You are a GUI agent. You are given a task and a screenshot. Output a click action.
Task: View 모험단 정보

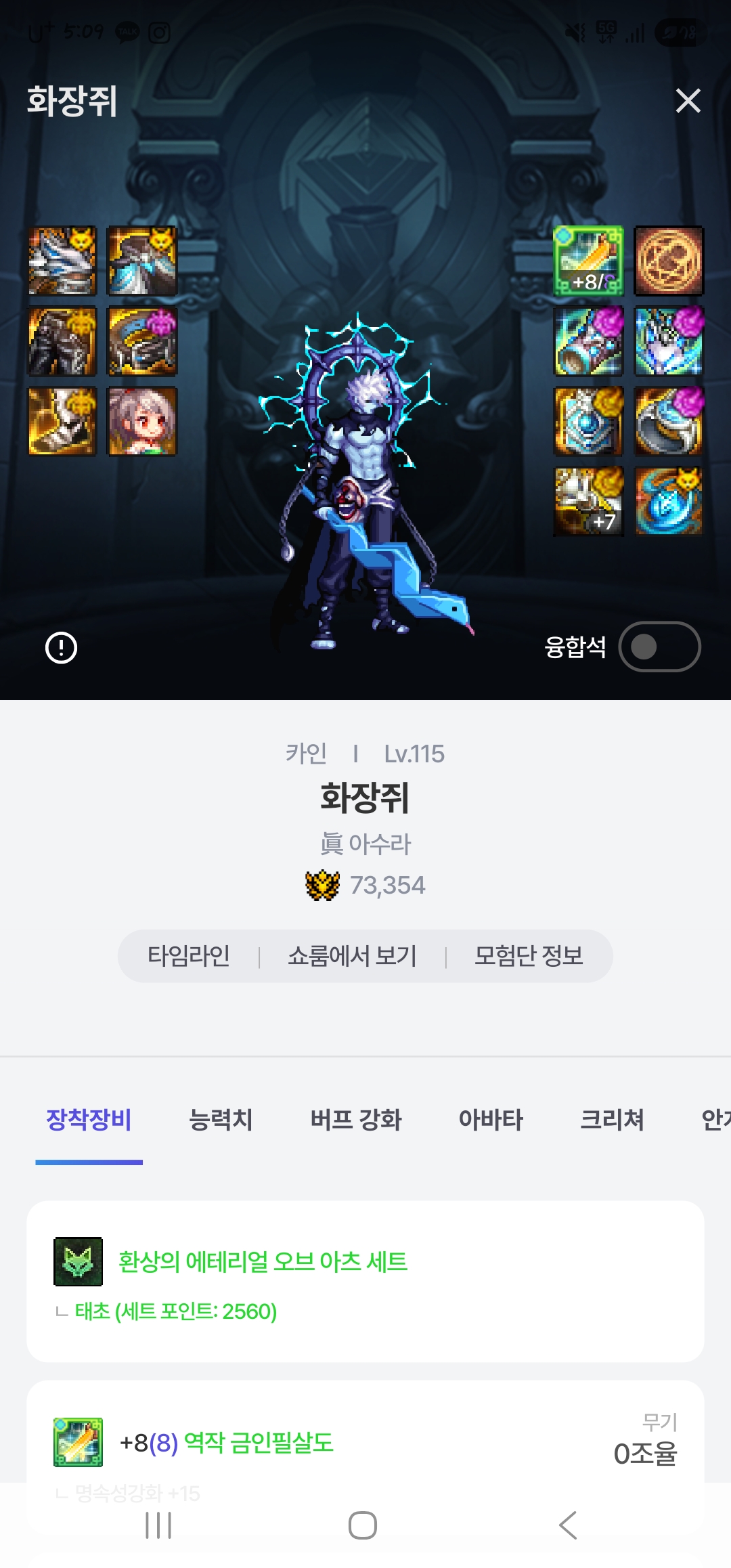529,956
